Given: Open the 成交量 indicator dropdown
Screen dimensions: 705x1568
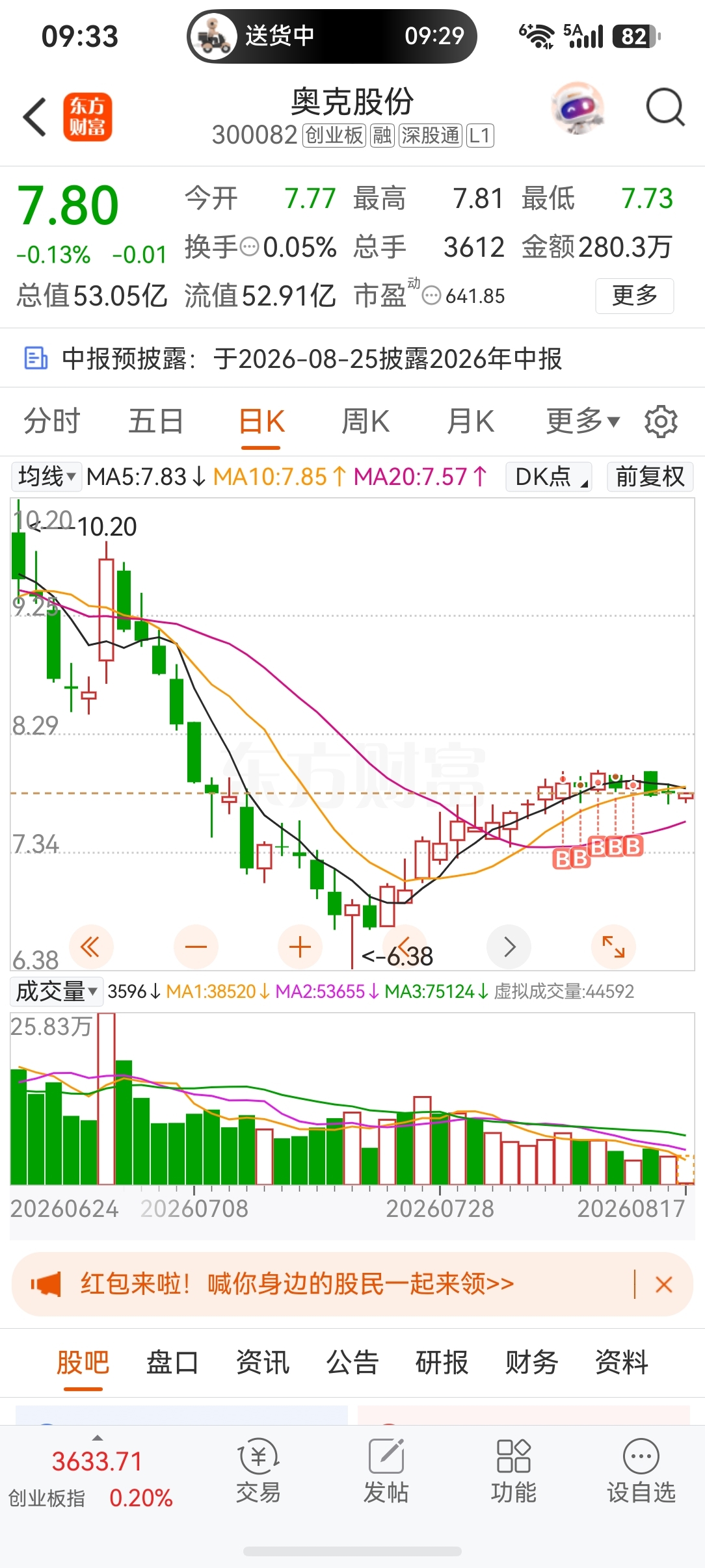Looking at the screenshot, I should (57, 991).
